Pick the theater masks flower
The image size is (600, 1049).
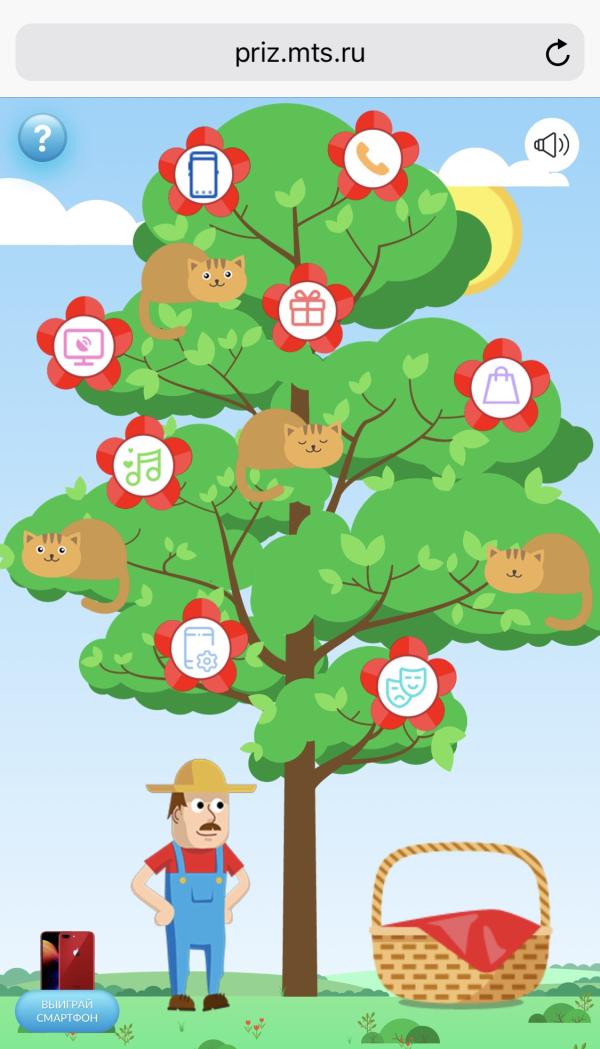point(407,684)
